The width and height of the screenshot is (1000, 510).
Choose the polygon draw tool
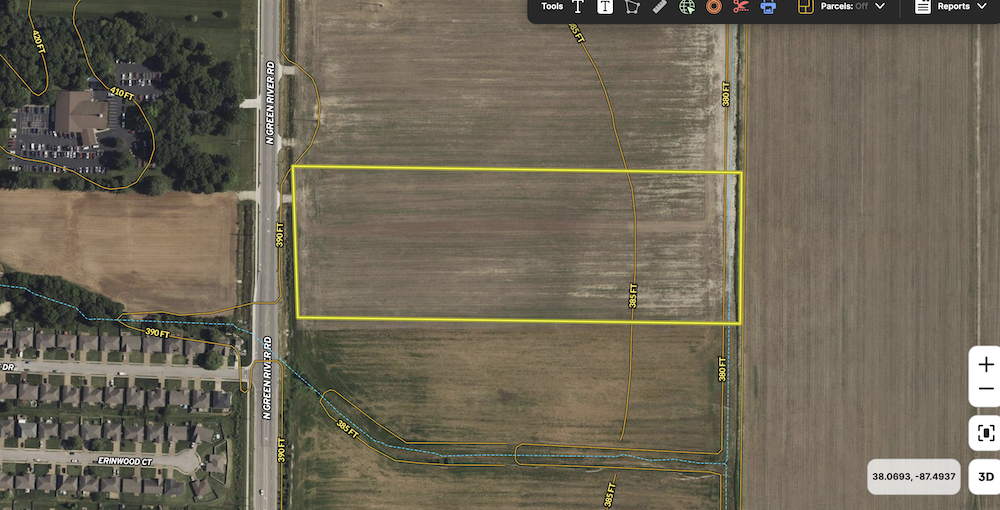pyautogui.click(x=632, y=6)
